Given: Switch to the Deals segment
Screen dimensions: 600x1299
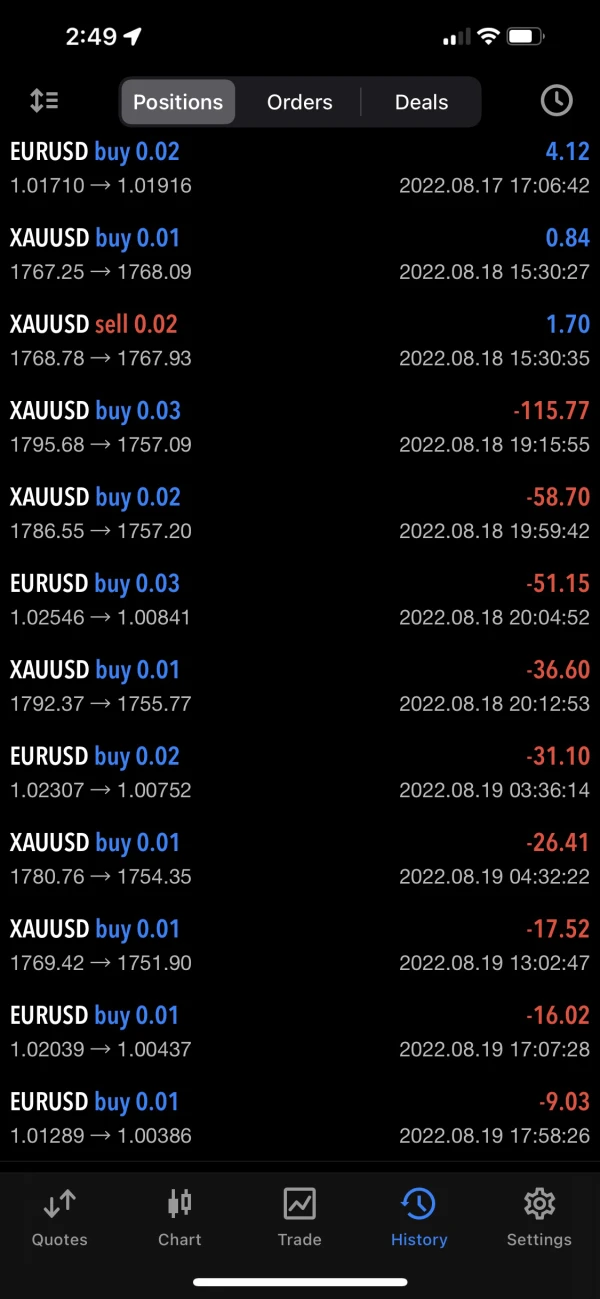Looking at the screenshot, I should pos(421,102).
